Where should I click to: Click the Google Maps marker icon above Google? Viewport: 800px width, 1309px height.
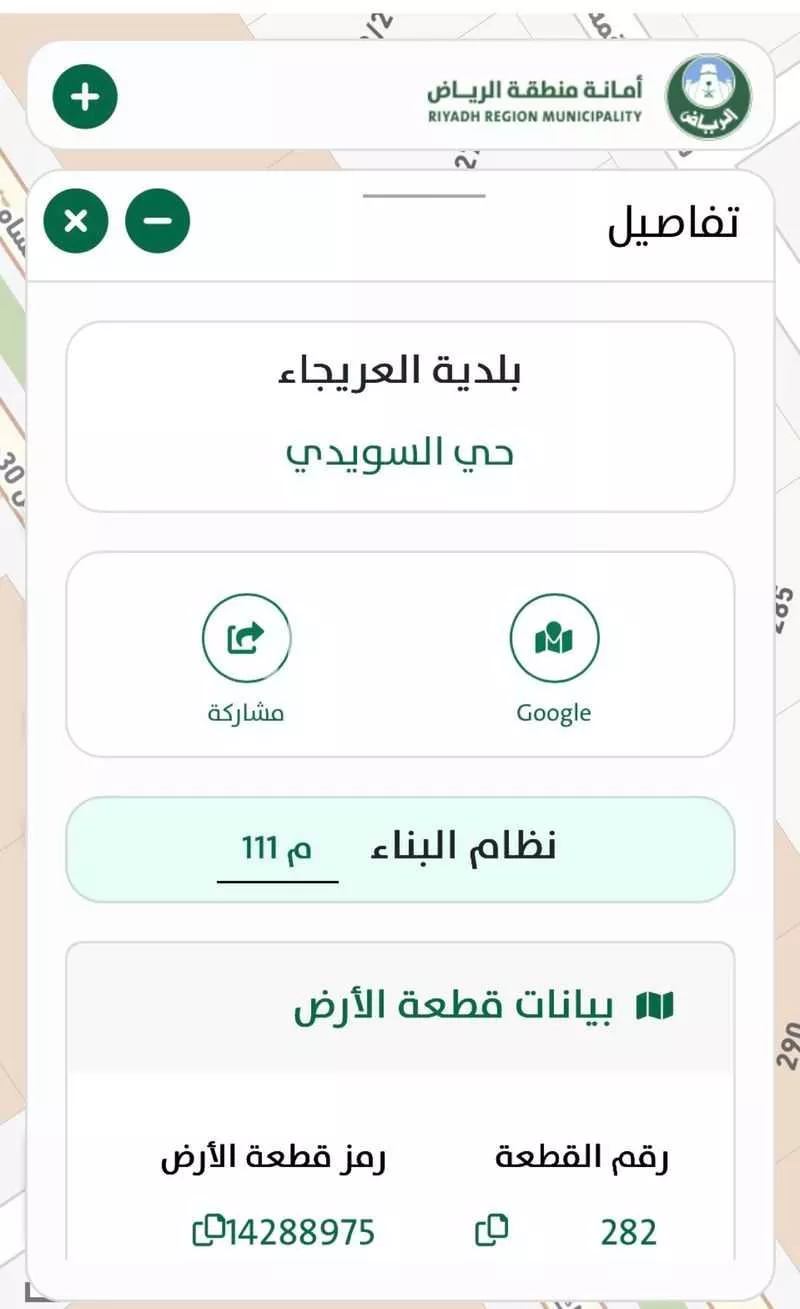click(x=553, y=637)
